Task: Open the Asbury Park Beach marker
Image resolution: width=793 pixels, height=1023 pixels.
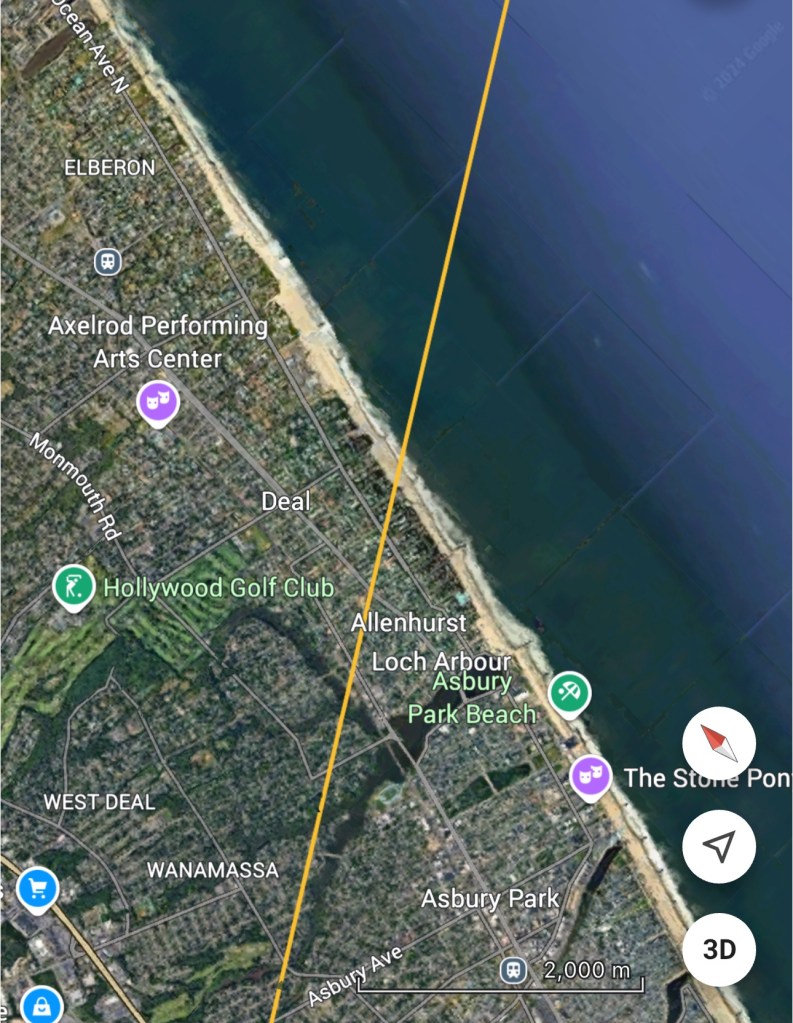Action: click(x=569, y=692)
